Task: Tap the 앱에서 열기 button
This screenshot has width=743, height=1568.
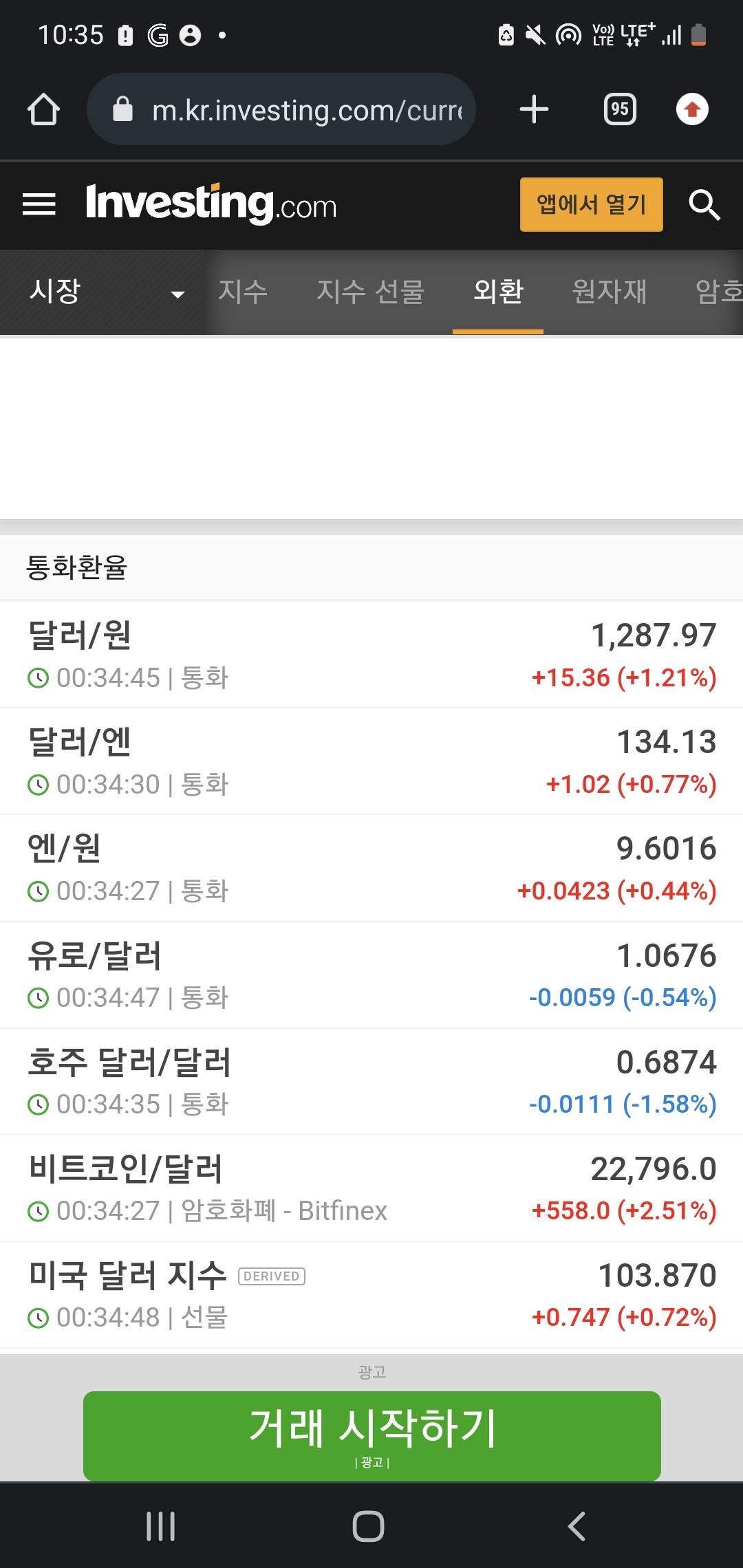Action: 591,205
